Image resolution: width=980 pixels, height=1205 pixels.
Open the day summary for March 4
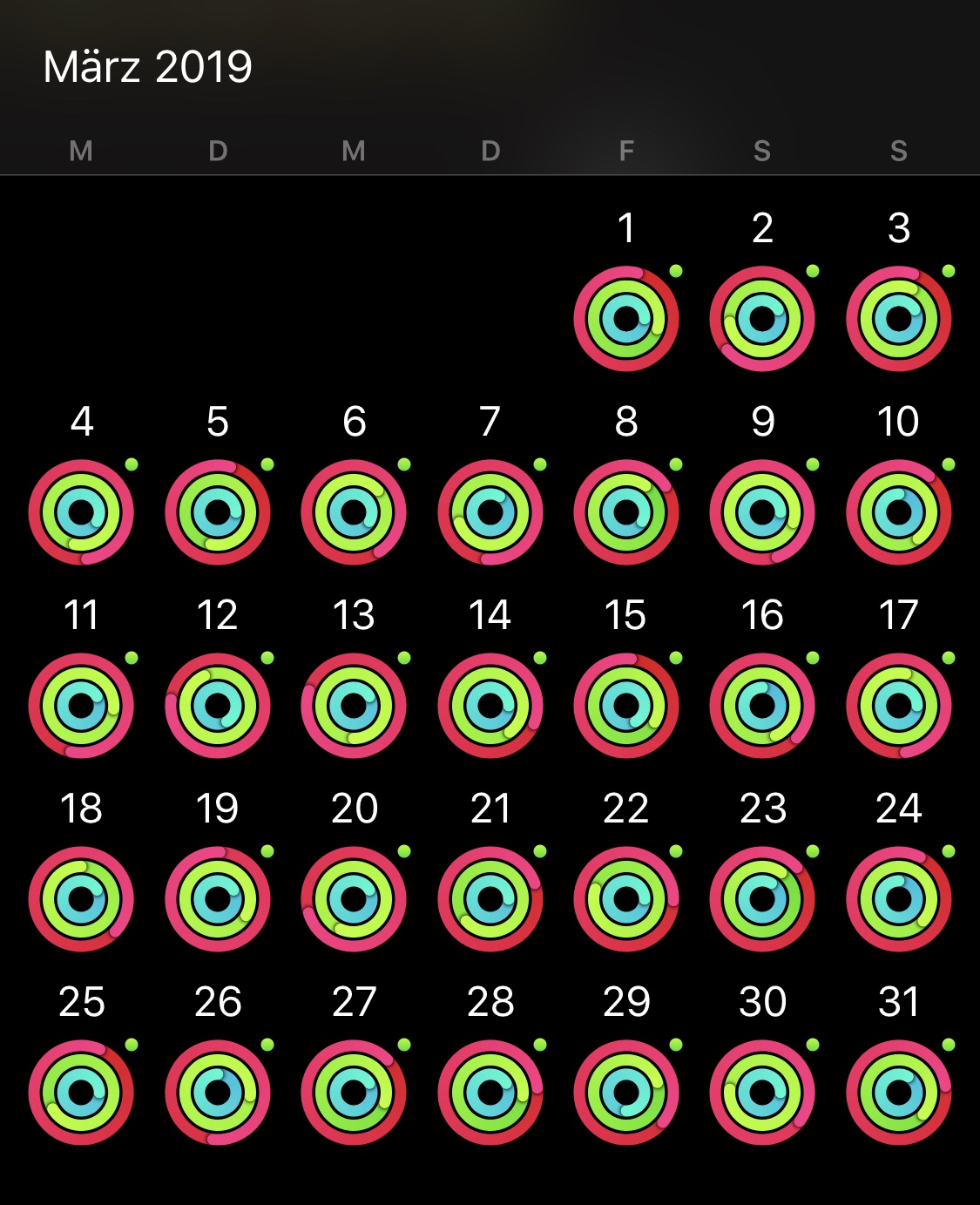click(x=81, y=512)
